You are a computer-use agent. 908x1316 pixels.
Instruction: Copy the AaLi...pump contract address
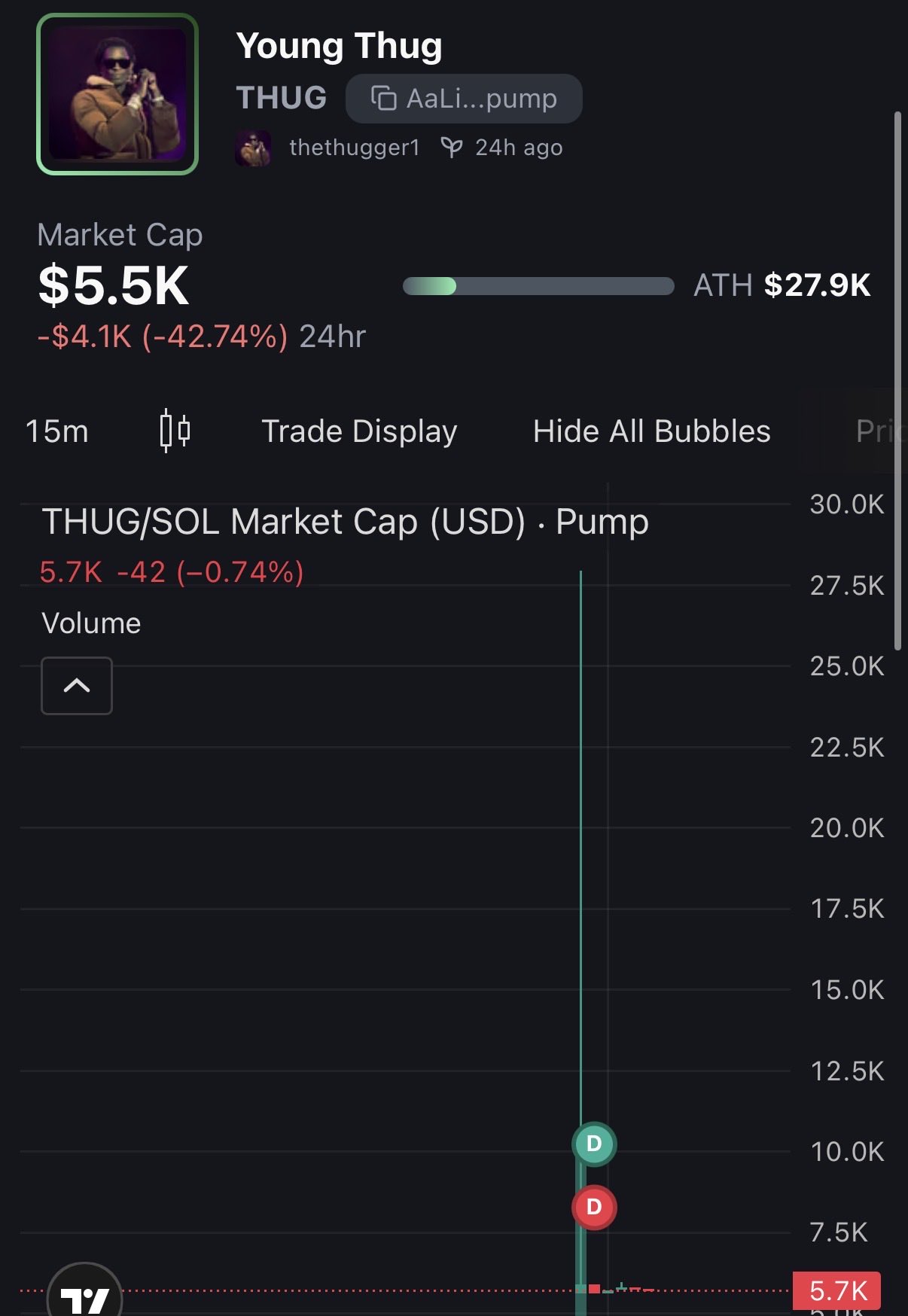tap(463, 99)
